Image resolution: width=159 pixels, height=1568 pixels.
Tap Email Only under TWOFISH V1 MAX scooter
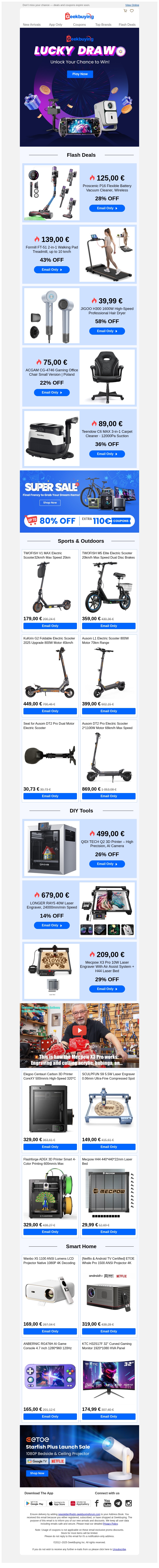(50, 626)
